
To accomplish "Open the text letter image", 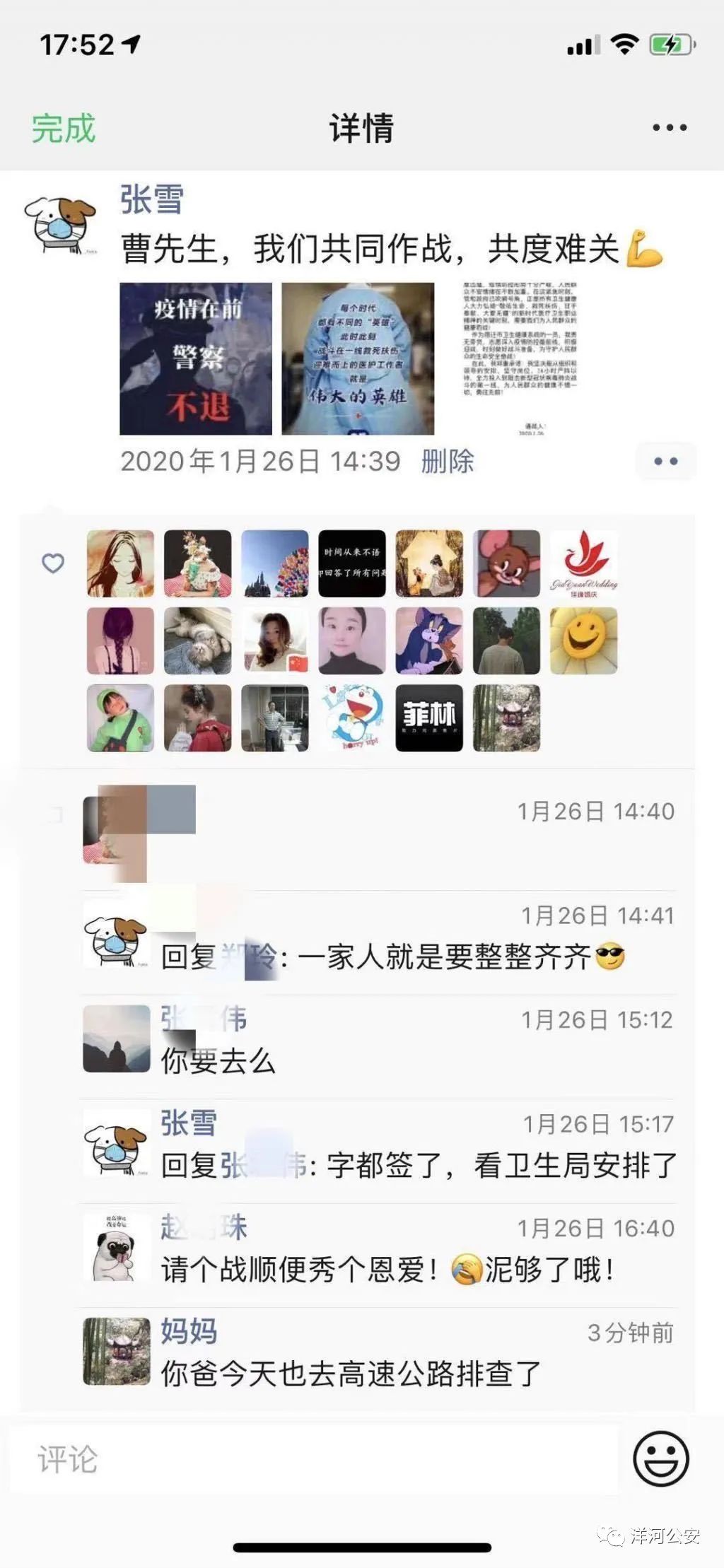I will (x=520, y=358).
